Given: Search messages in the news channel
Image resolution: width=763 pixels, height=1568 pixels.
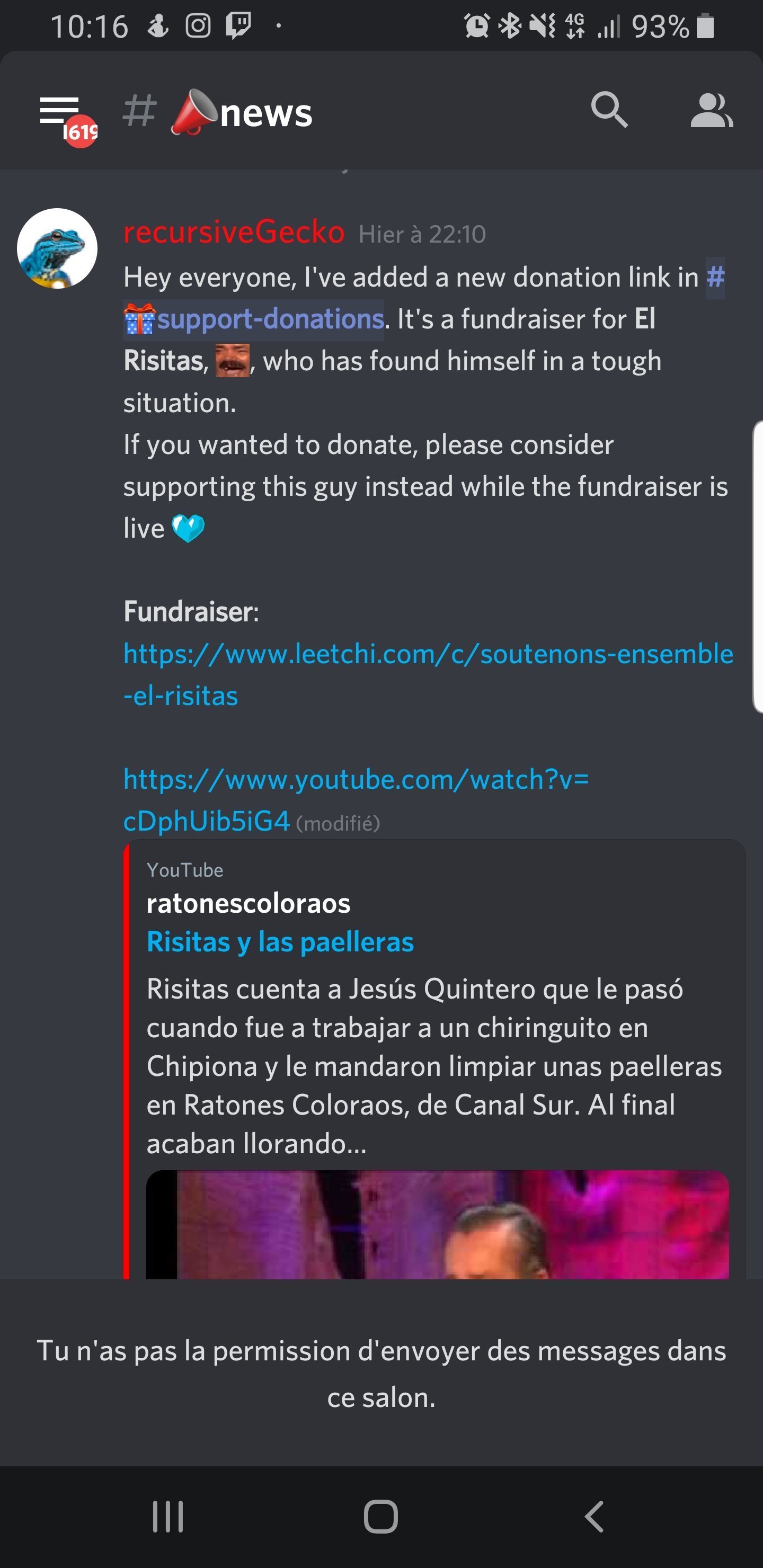Looking at the screenshot, I should (609, 110).
